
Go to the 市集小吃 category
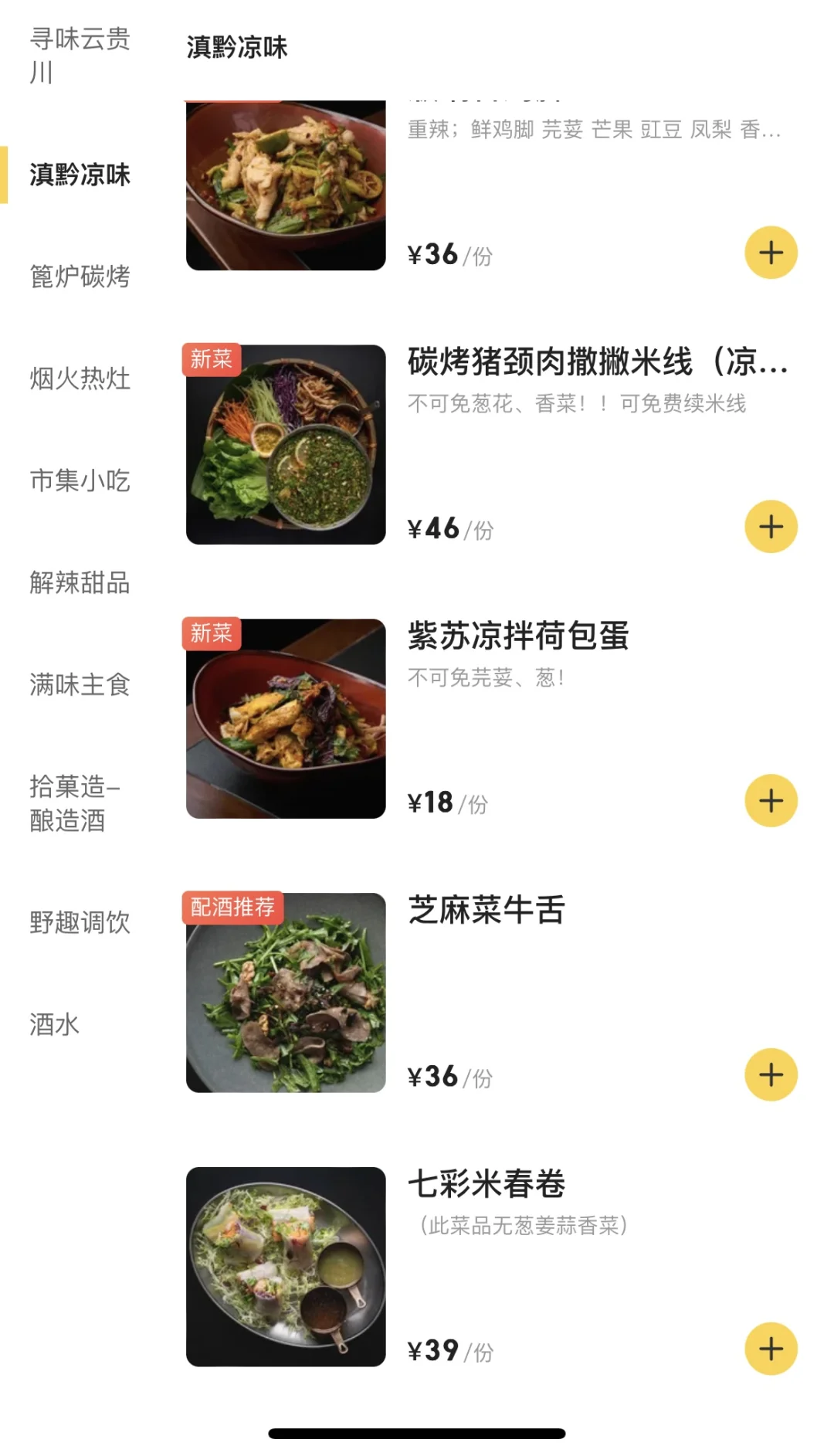80,480
